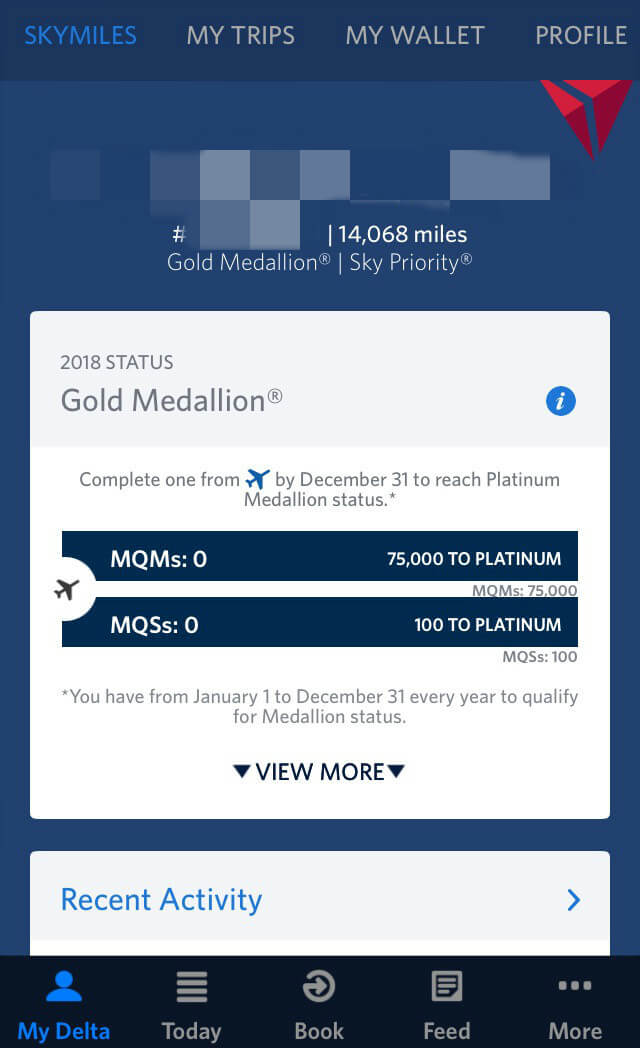Open Recent Activity
The image size is (640, 1048).
tap(320, 899)
